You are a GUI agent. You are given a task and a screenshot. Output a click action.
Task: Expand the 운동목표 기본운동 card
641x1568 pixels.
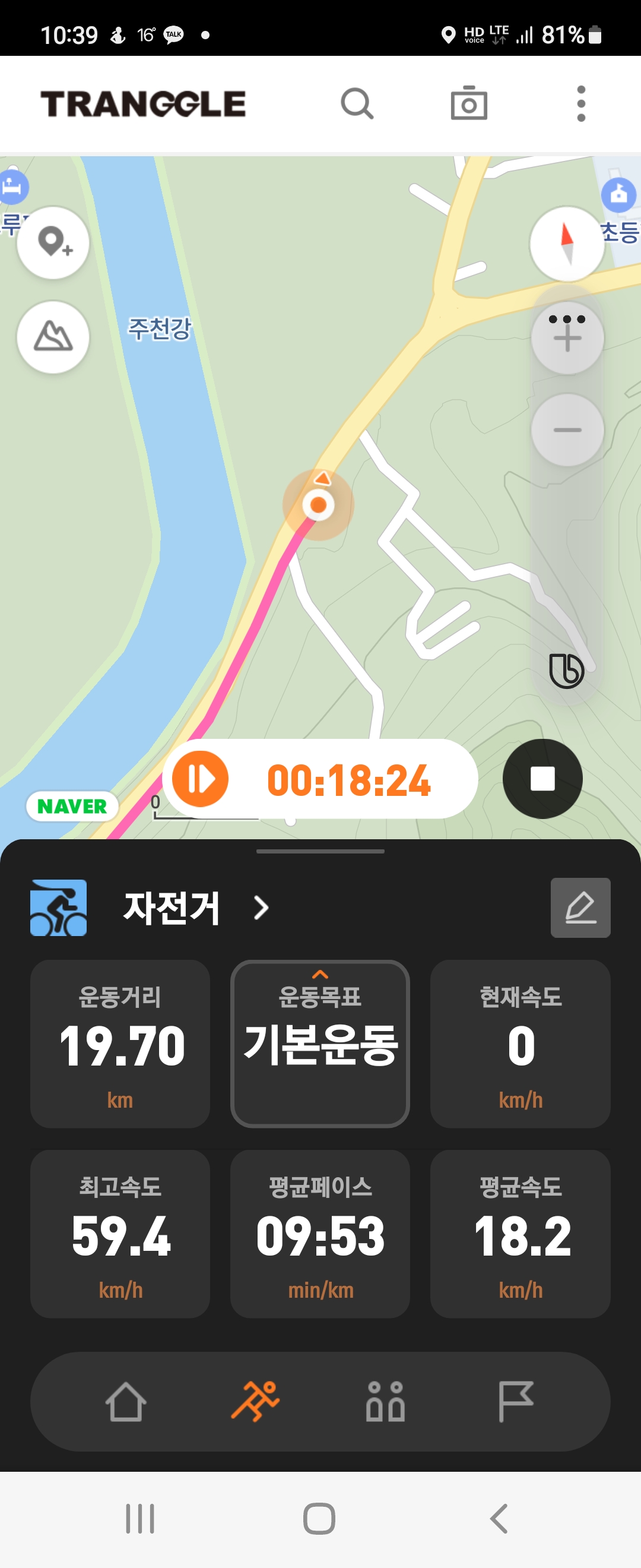(320, 1044)
